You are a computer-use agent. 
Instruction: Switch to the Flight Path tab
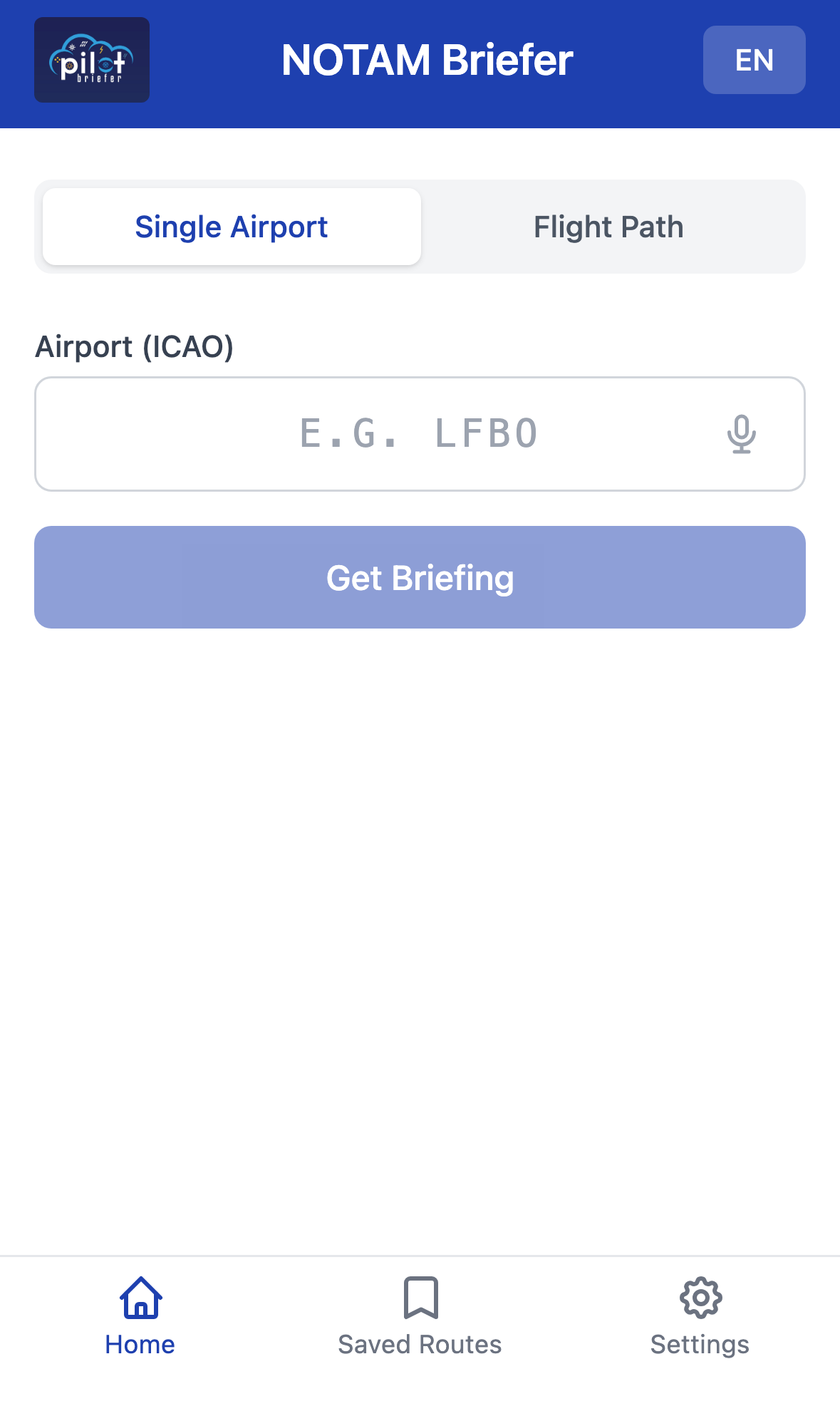click(609, 226)
